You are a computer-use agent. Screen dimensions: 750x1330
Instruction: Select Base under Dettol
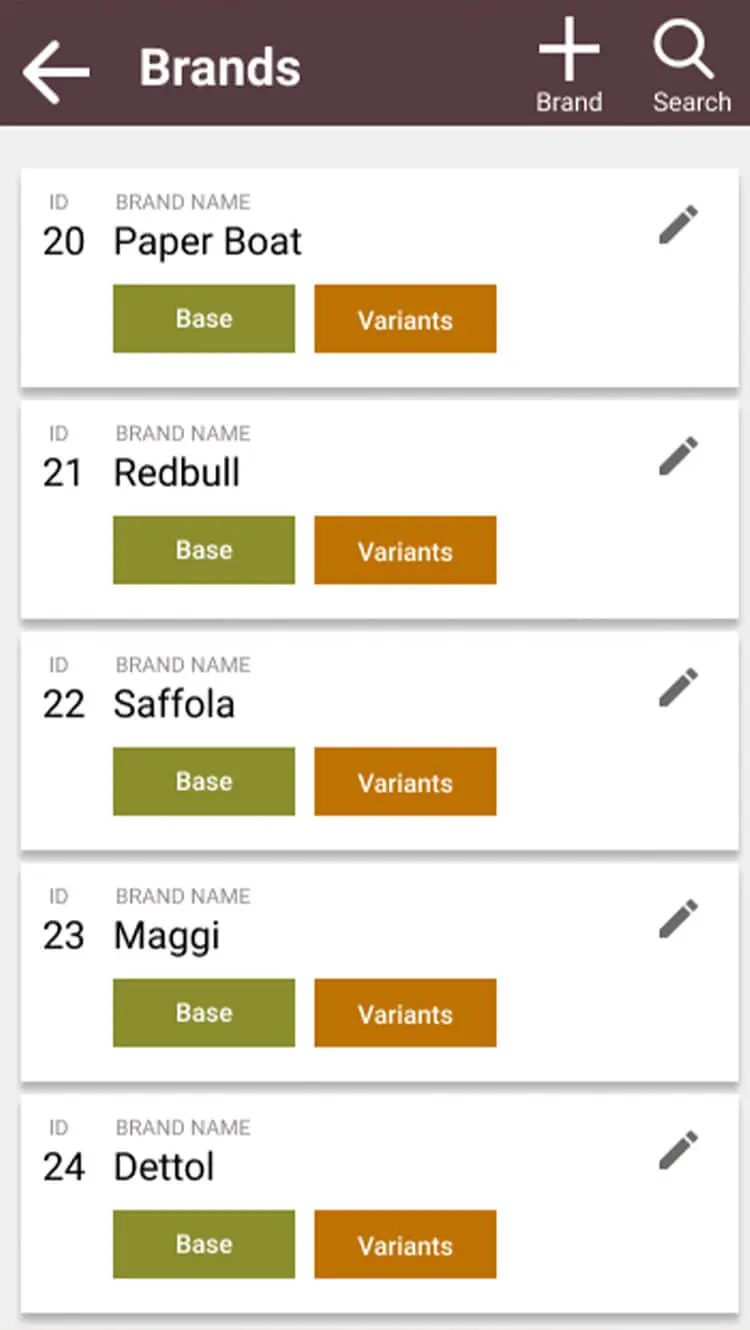click(204, 1244)
